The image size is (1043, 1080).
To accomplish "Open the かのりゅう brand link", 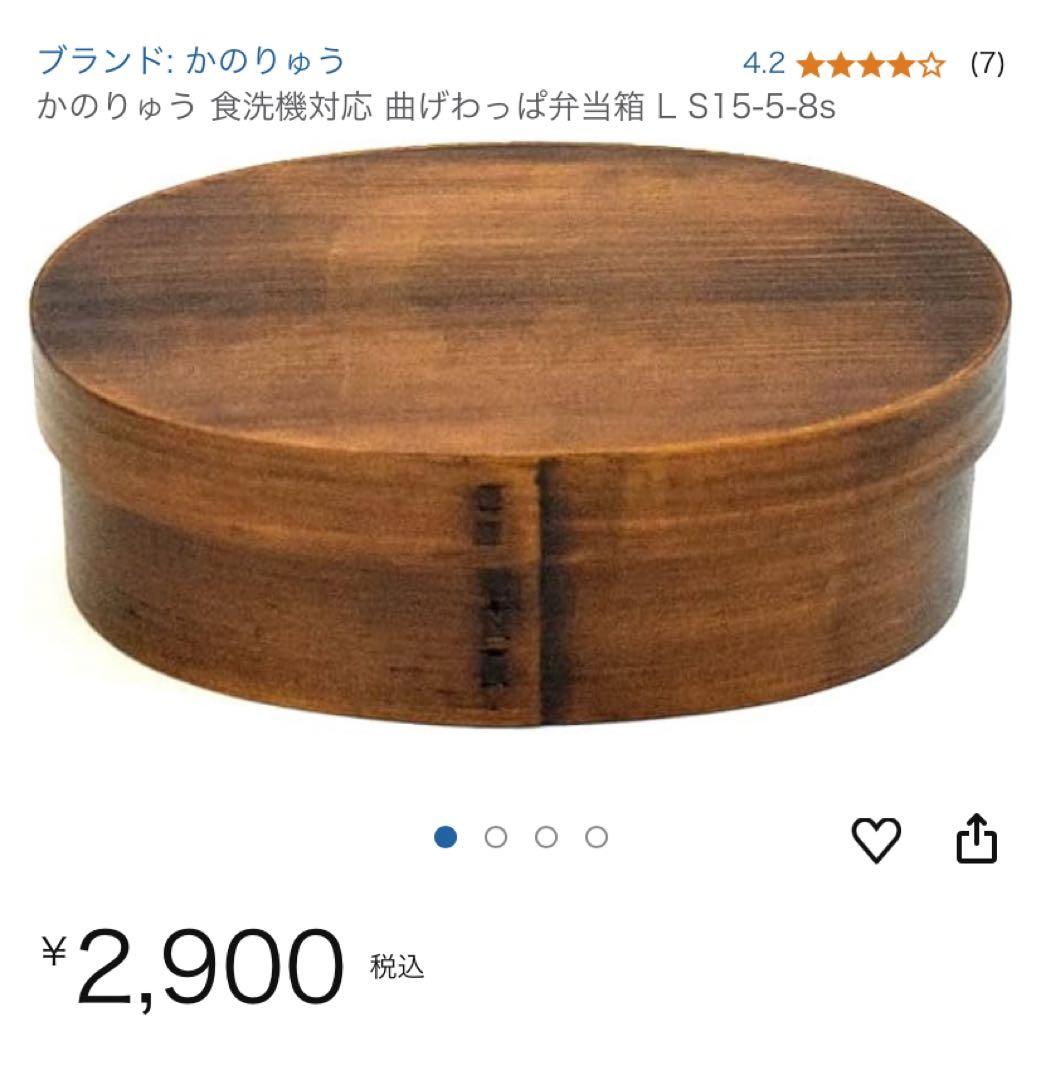I will [x=191, y=61].
